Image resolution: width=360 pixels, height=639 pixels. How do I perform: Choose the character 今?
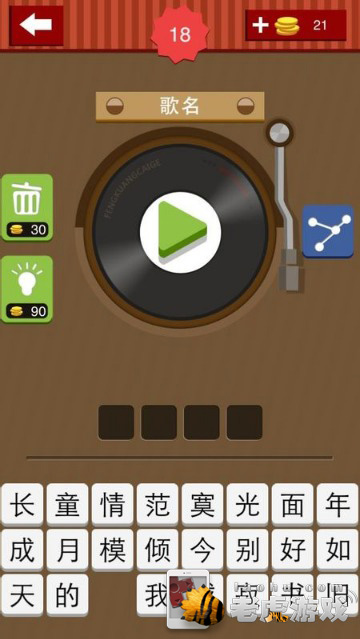click(x=203, y=550)
